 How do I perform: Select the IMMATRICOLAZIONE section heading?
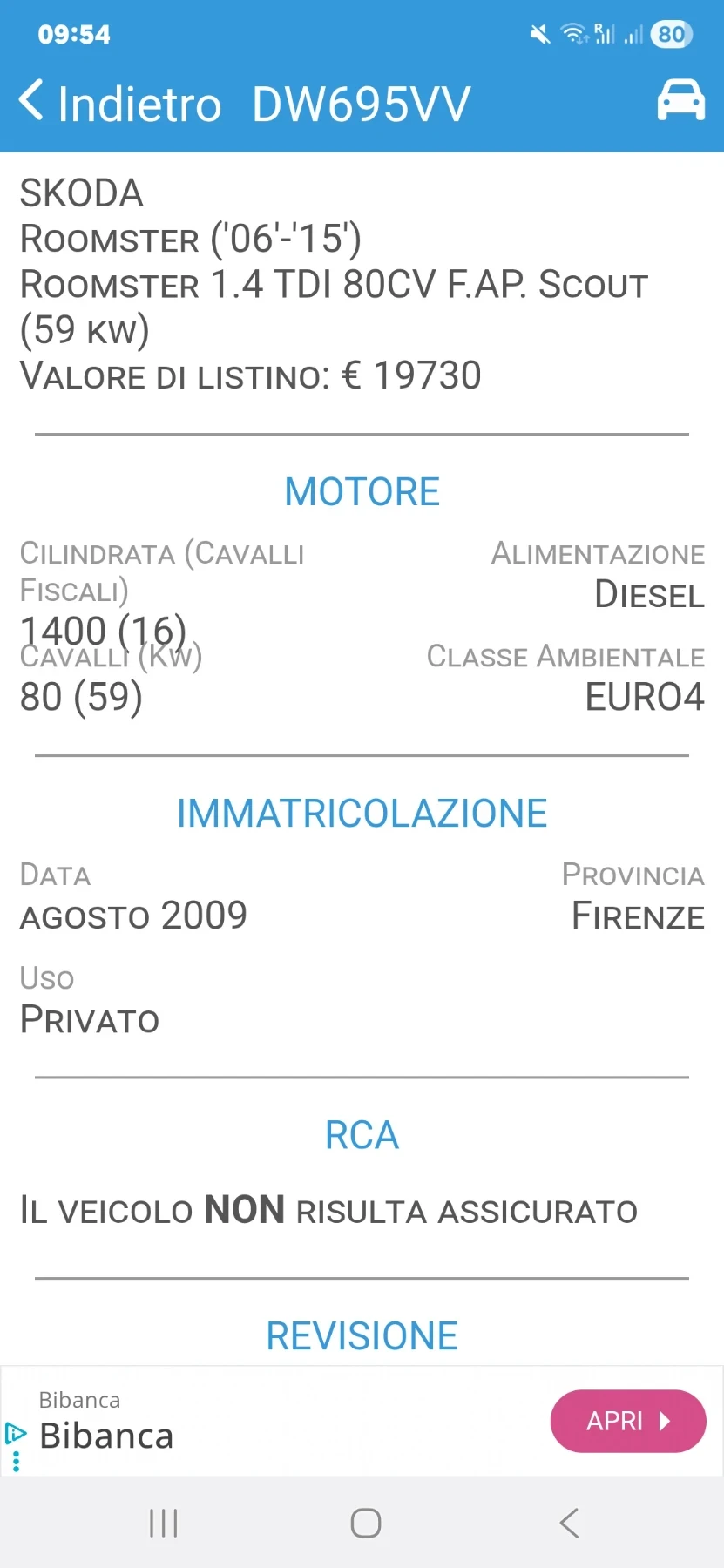[362, 812]
